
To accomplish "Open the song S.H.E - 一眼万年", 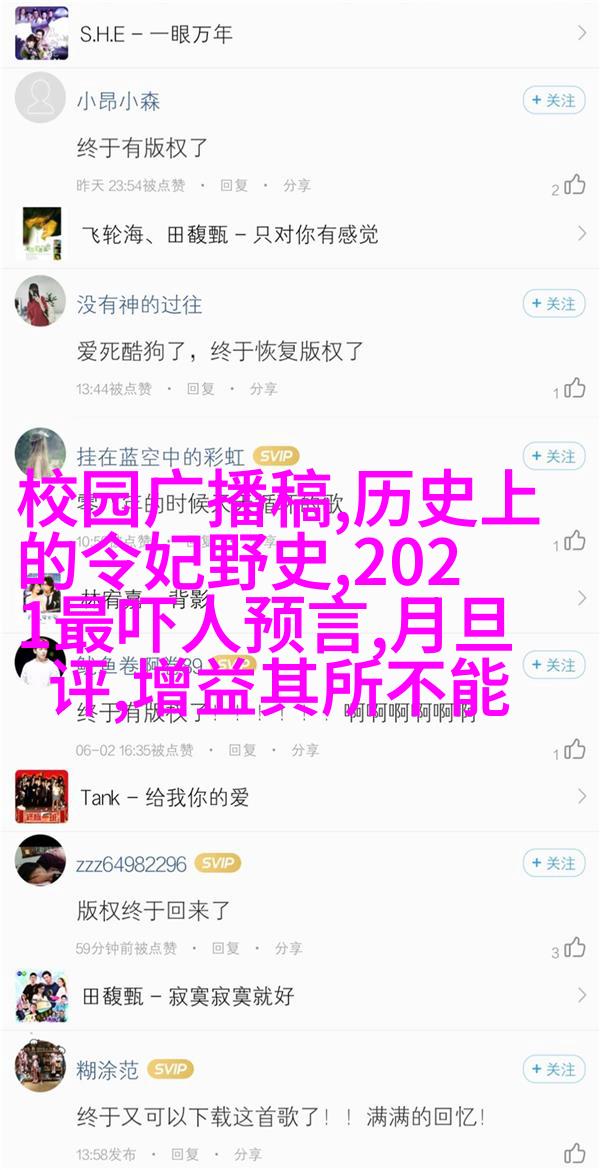I will (300, 32).
